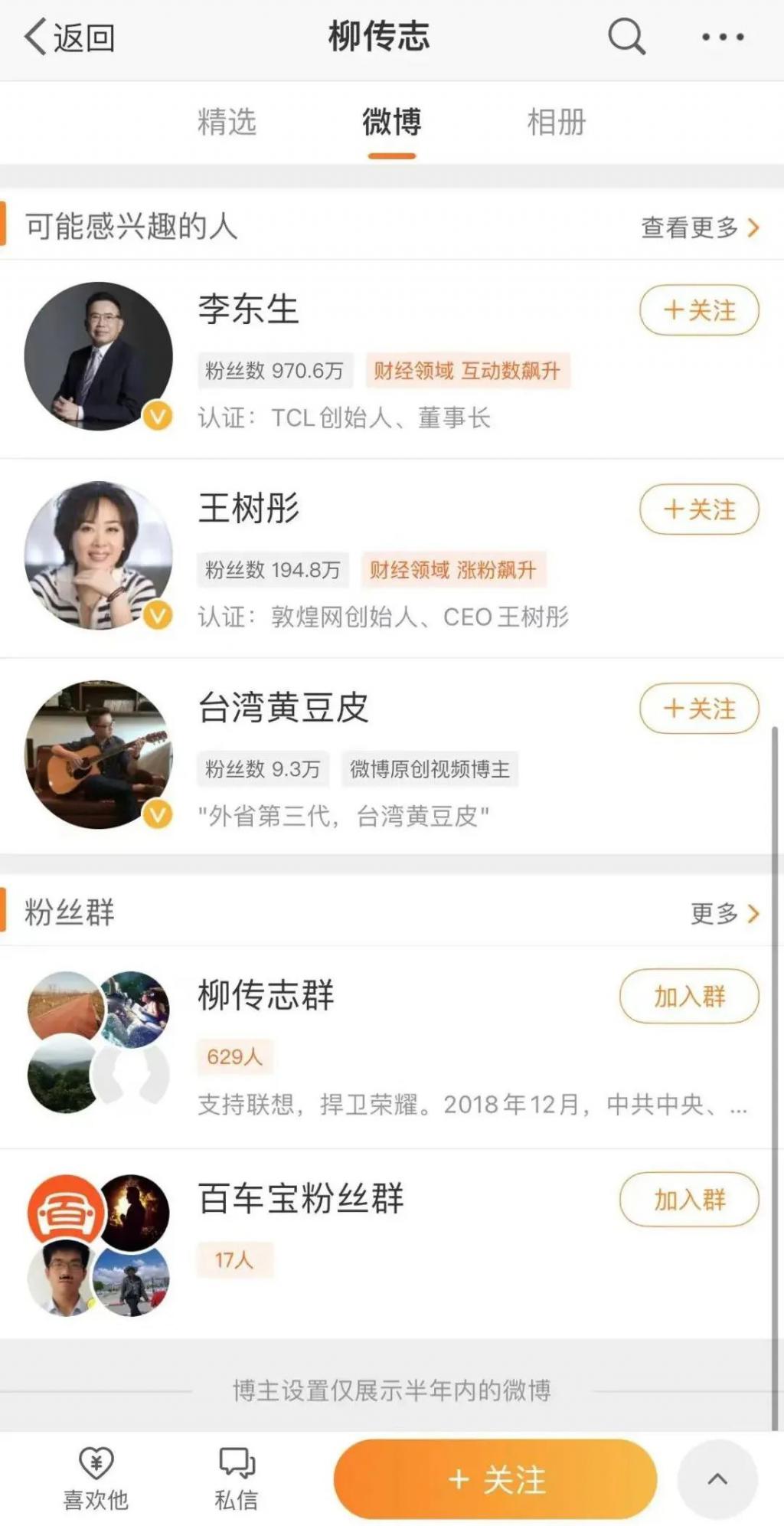The height and width of the screenshot is (1526, 784).
Task: View 更多 fan groups
Action: click(x=724, y=913)
